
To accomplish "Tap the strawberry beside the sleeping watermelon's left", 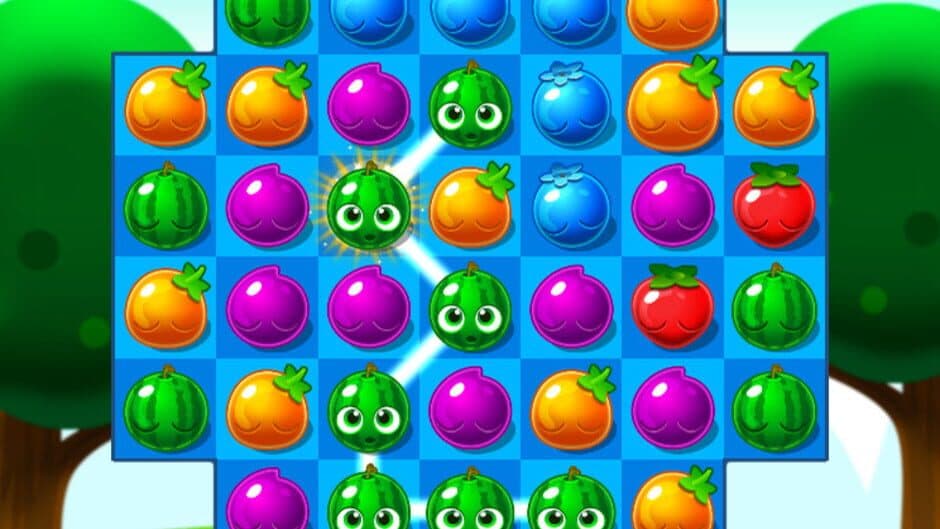I will [672, 306].
